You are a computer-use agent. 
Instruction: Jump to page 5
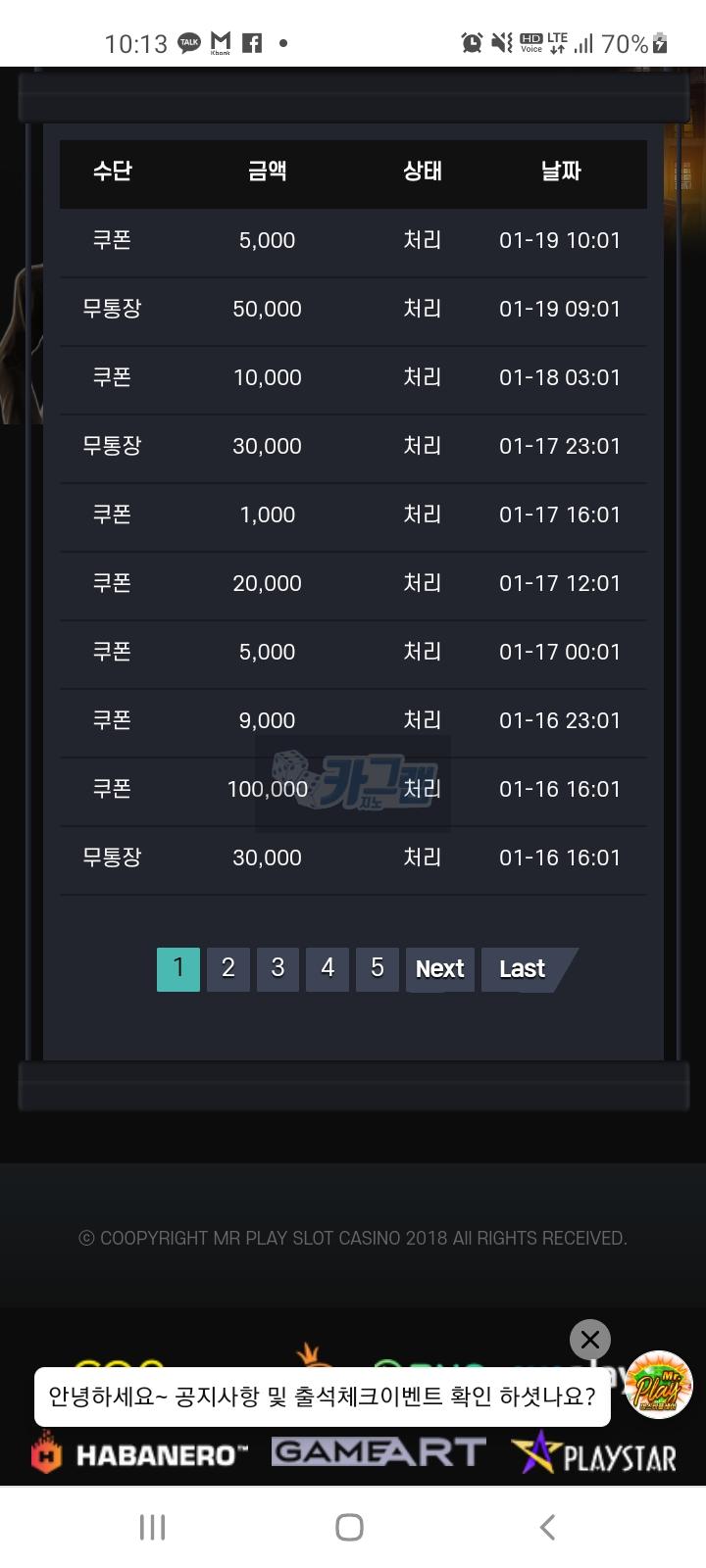click(x=377, y=969)
